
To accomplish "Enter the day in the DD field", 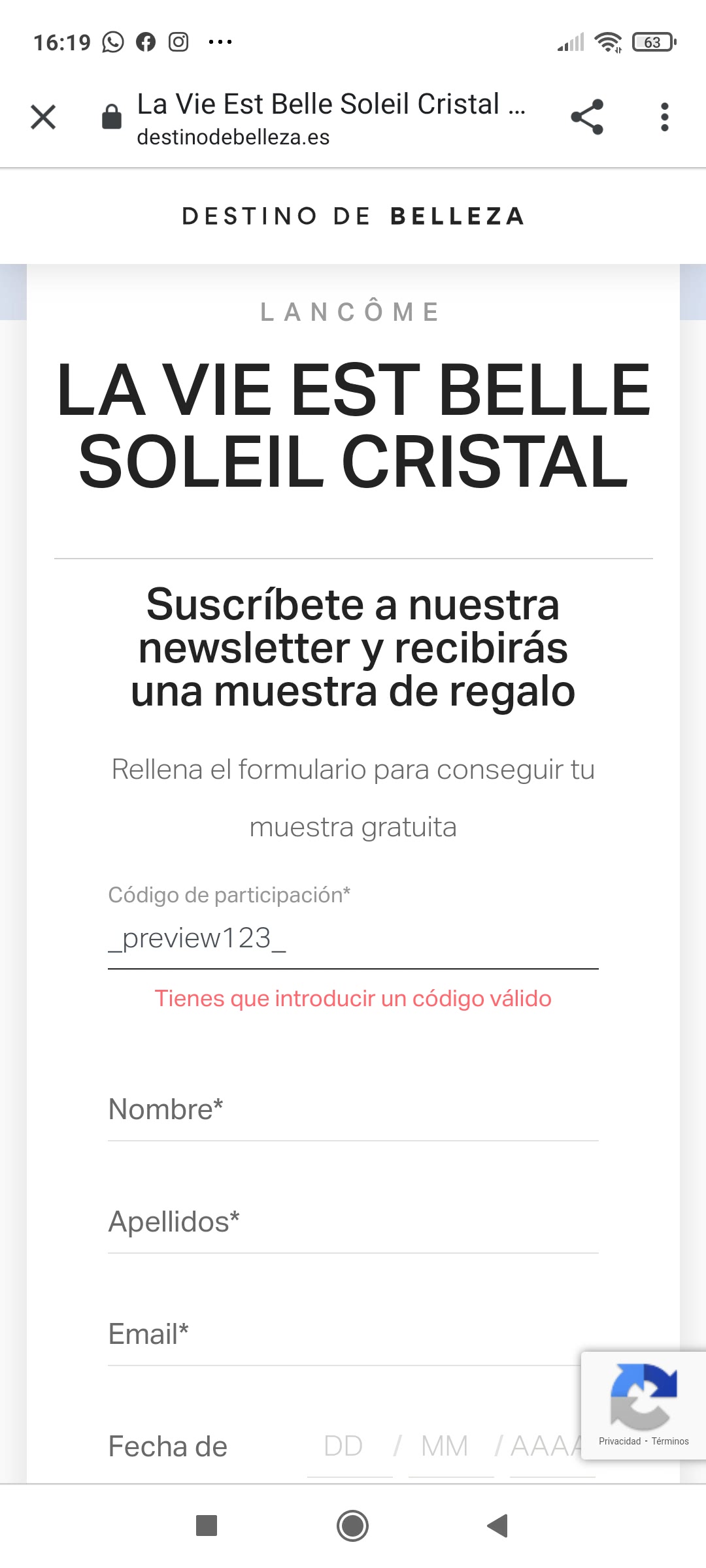I will click(344, 1446).
